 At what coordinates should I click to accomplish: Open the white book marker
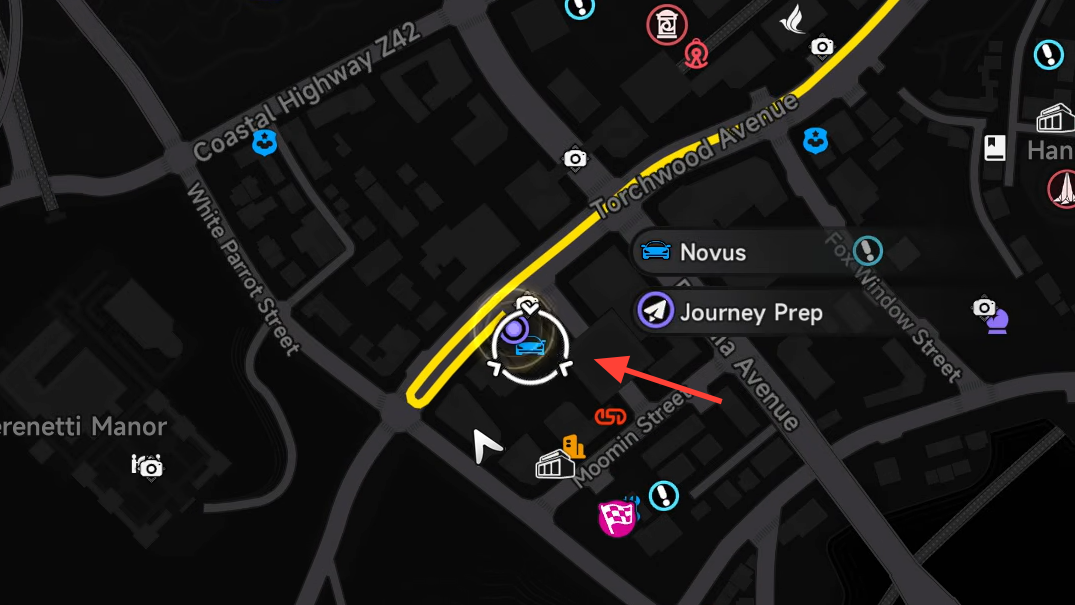click(x=995, y=148)
